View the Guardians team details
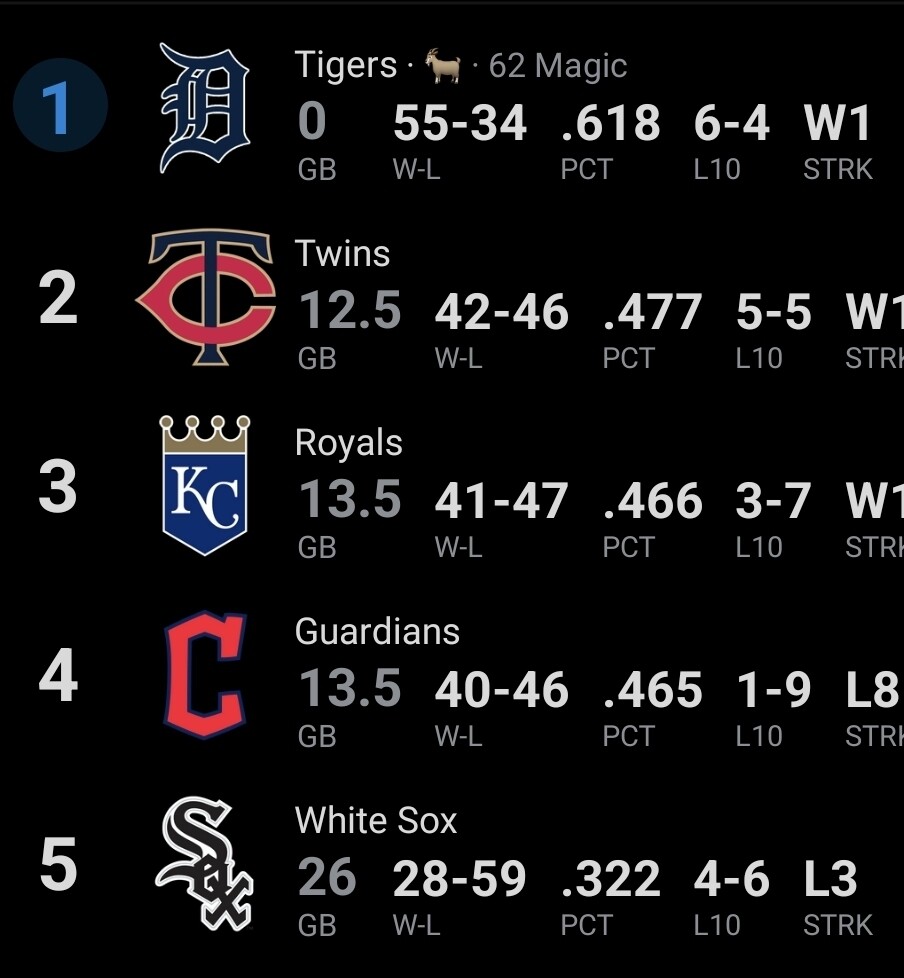Viewport: 904px width, 978px height. pos(452,675)
